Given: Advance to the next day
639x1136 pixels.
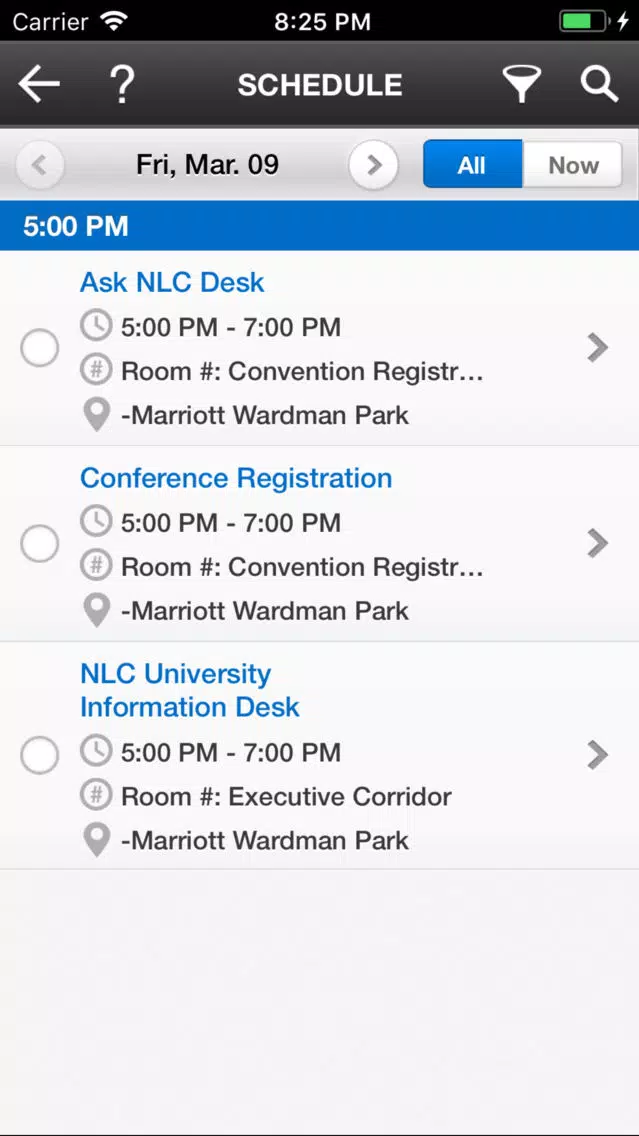Looking at the screenshot, I should click(373, 165).
